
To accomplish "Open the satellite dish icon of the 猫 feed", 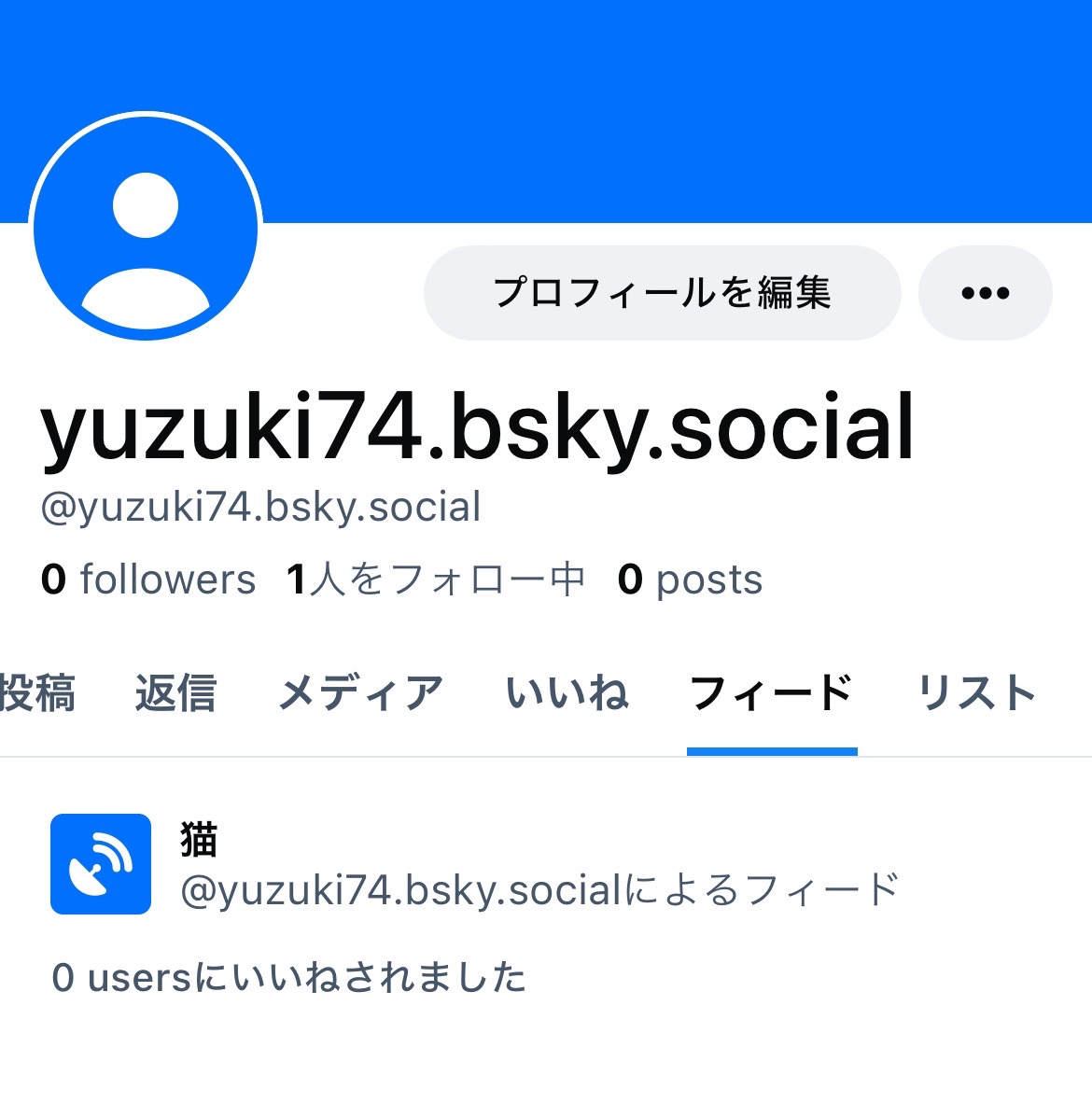I will tap(101, 863).
